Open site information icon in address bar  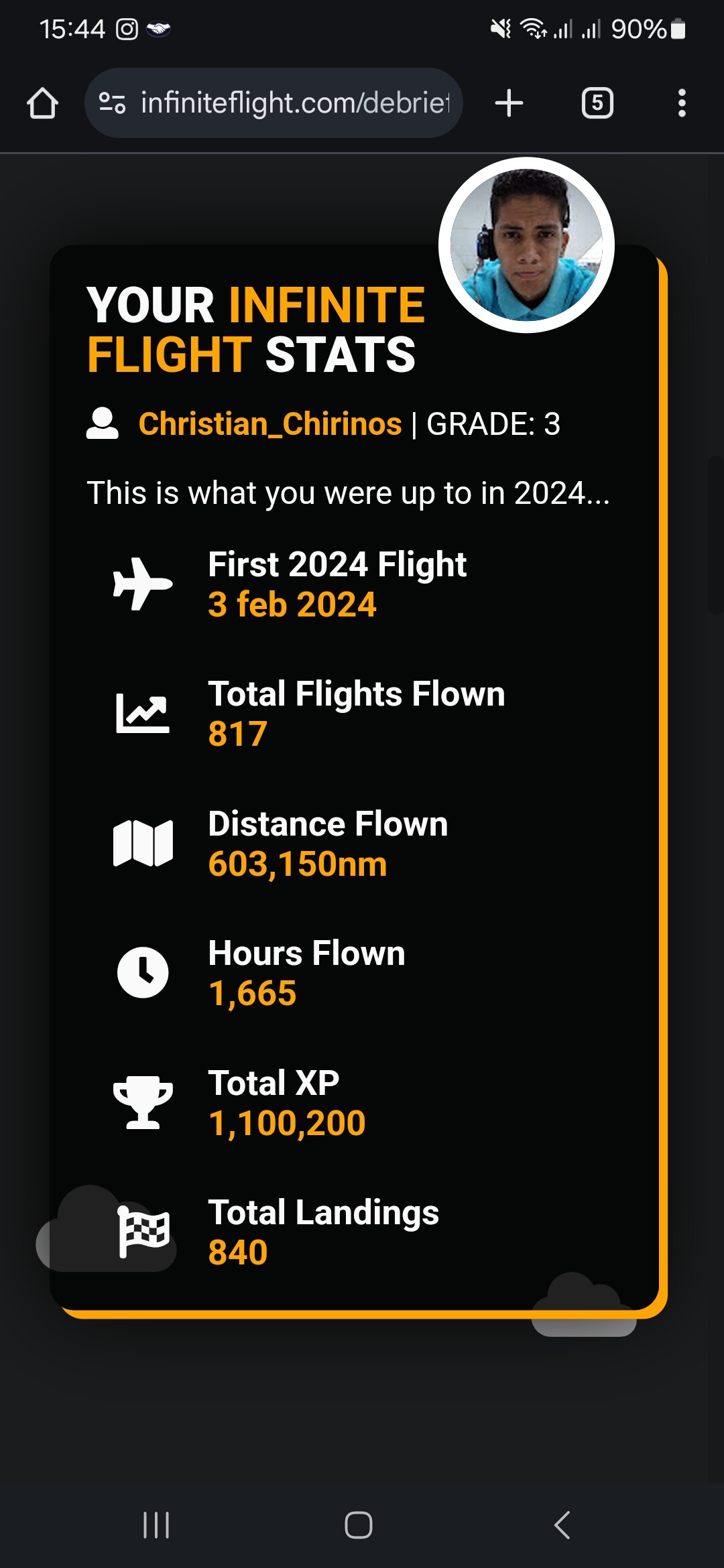click(112, 103)
